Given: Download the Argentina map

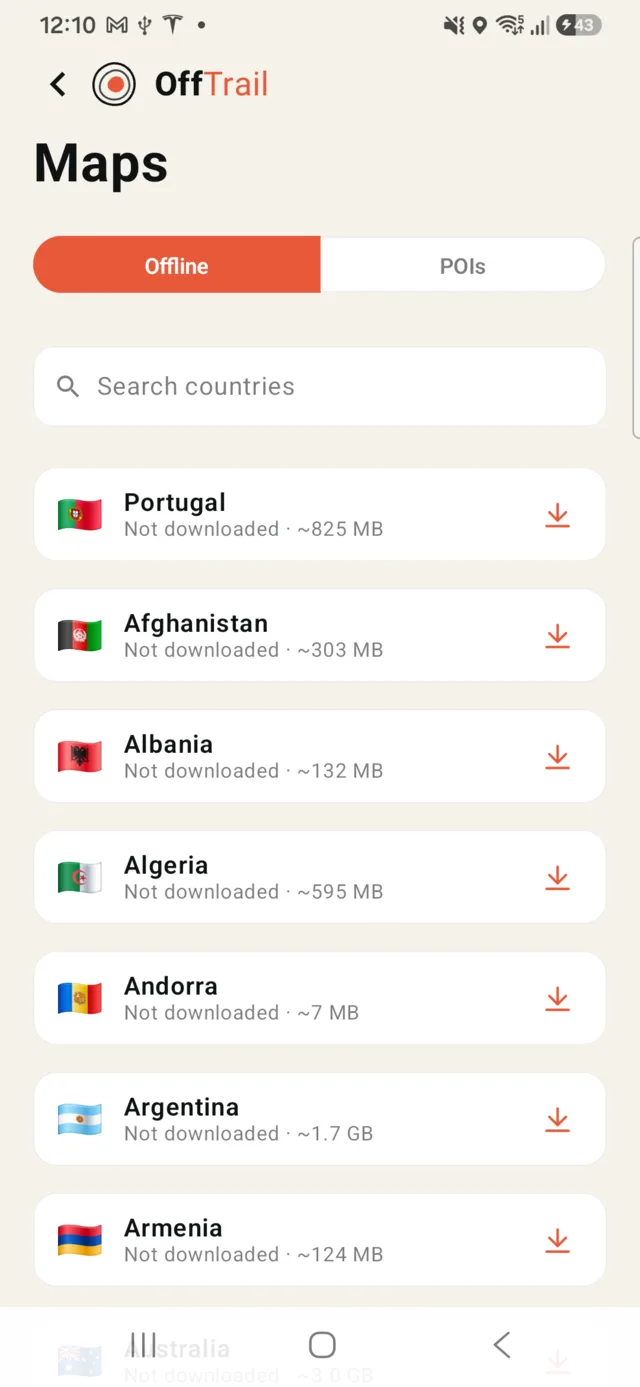Looking at the screenshot, I should coord(557,1120).
